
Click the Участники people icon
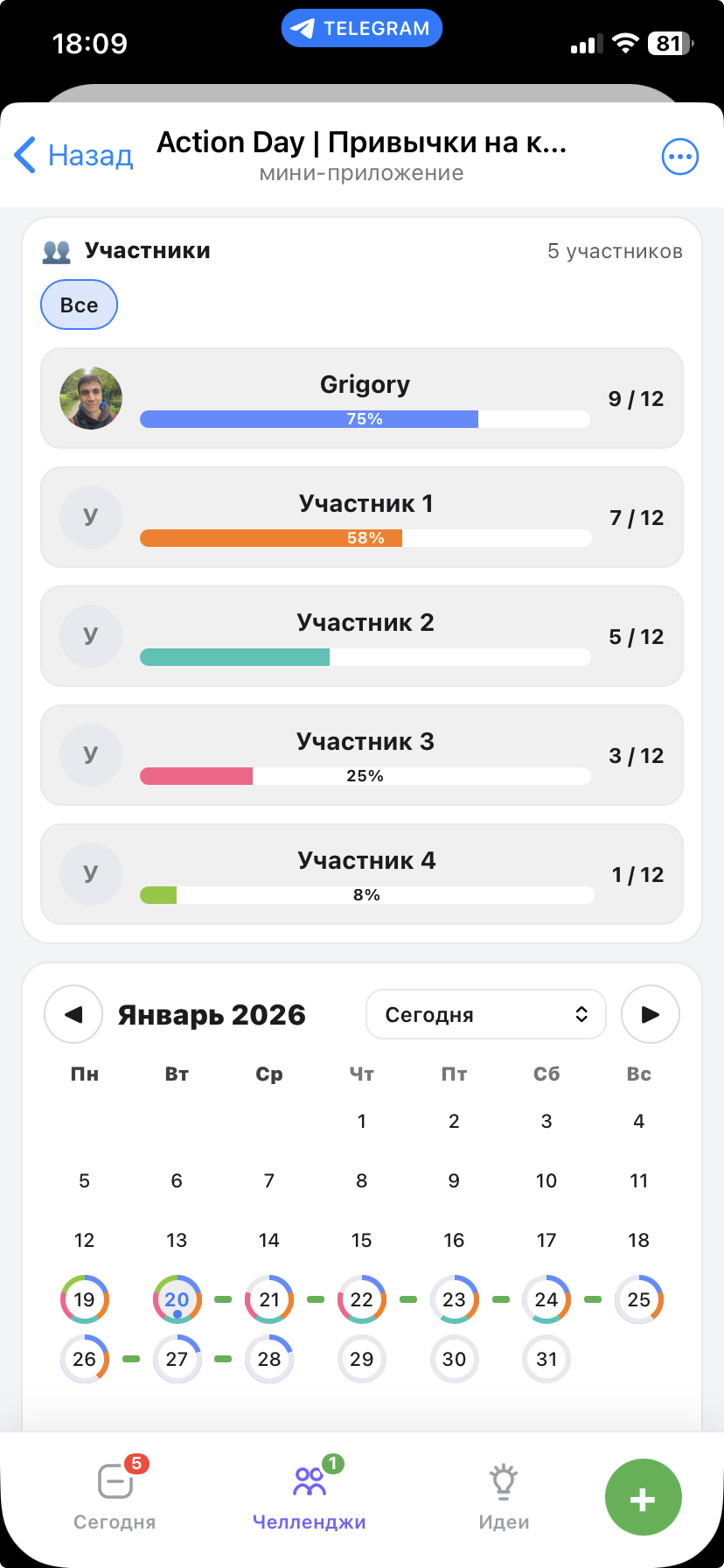(56, 250)
